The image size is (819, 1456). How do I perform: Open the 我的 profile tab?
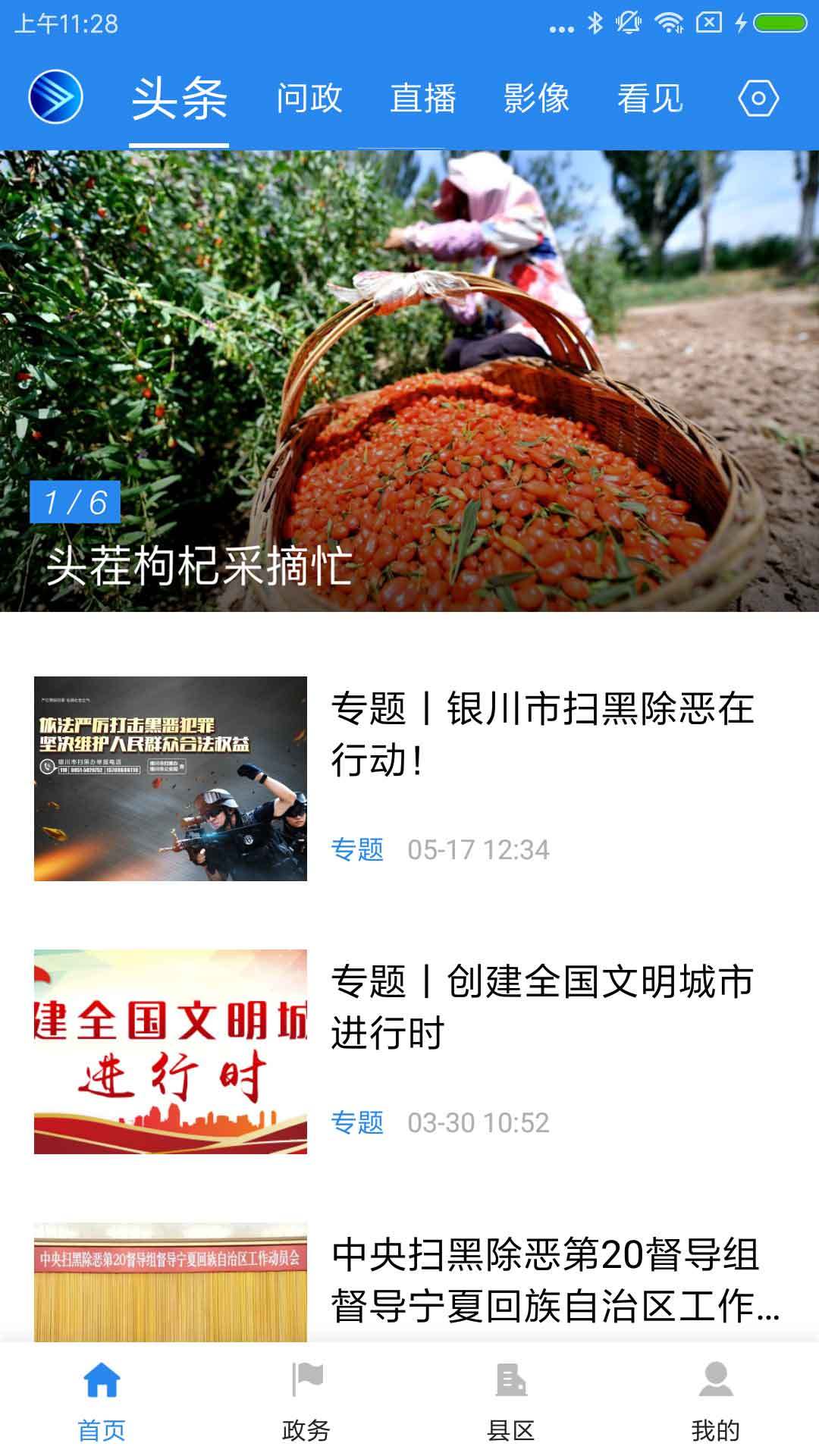coord(716,1401)
